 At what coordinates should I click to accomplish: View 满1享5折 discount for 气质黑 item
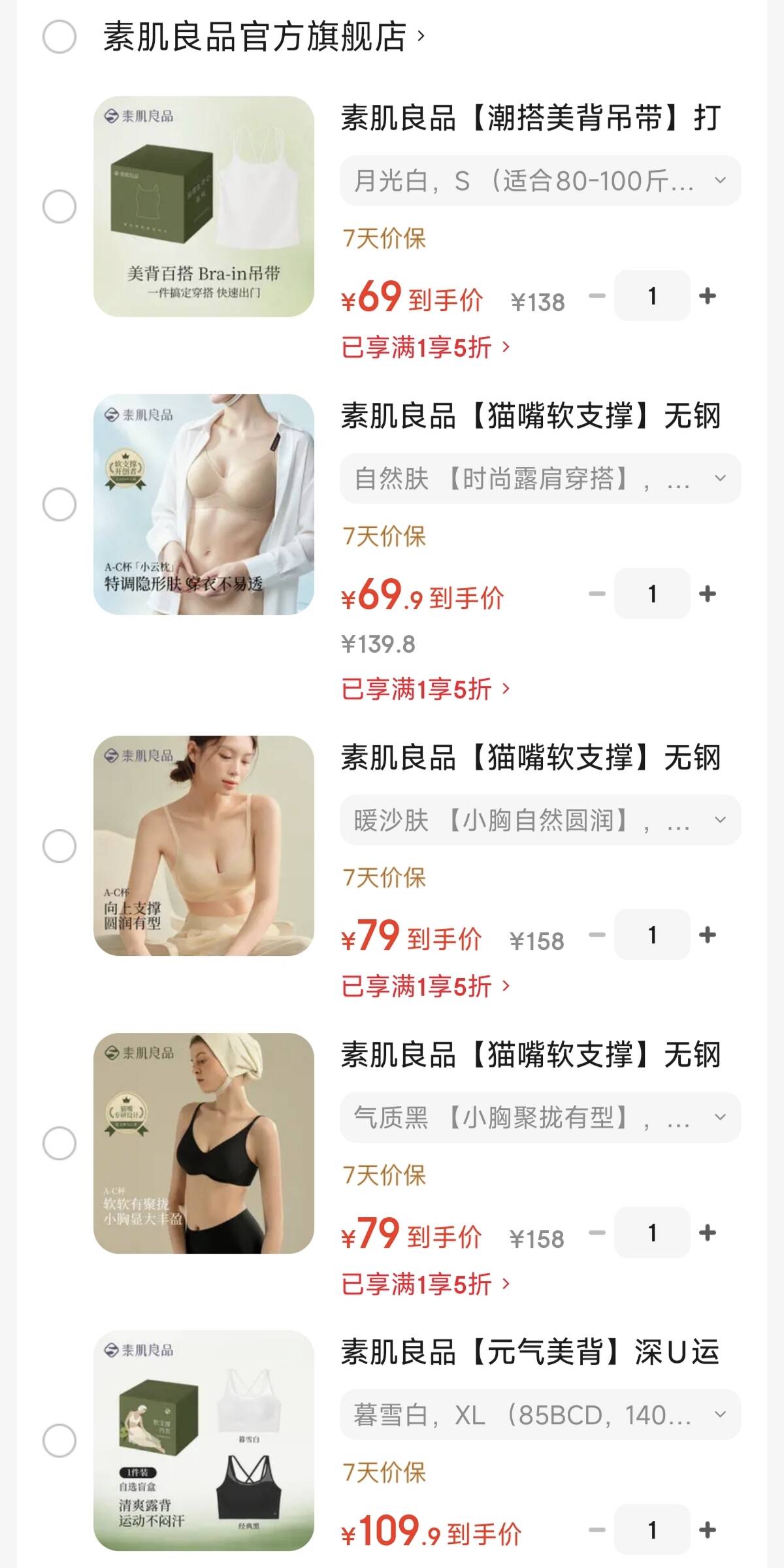click(425, 1284)
